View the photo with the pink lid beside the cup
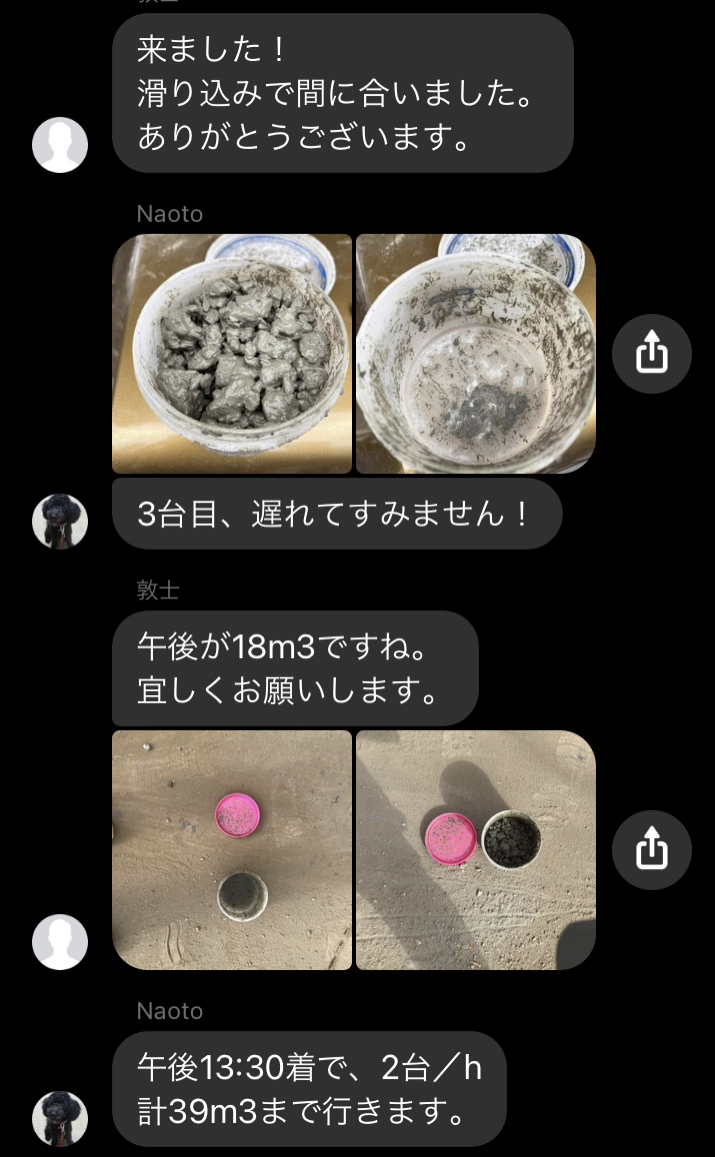 click(x=476, y=850)
